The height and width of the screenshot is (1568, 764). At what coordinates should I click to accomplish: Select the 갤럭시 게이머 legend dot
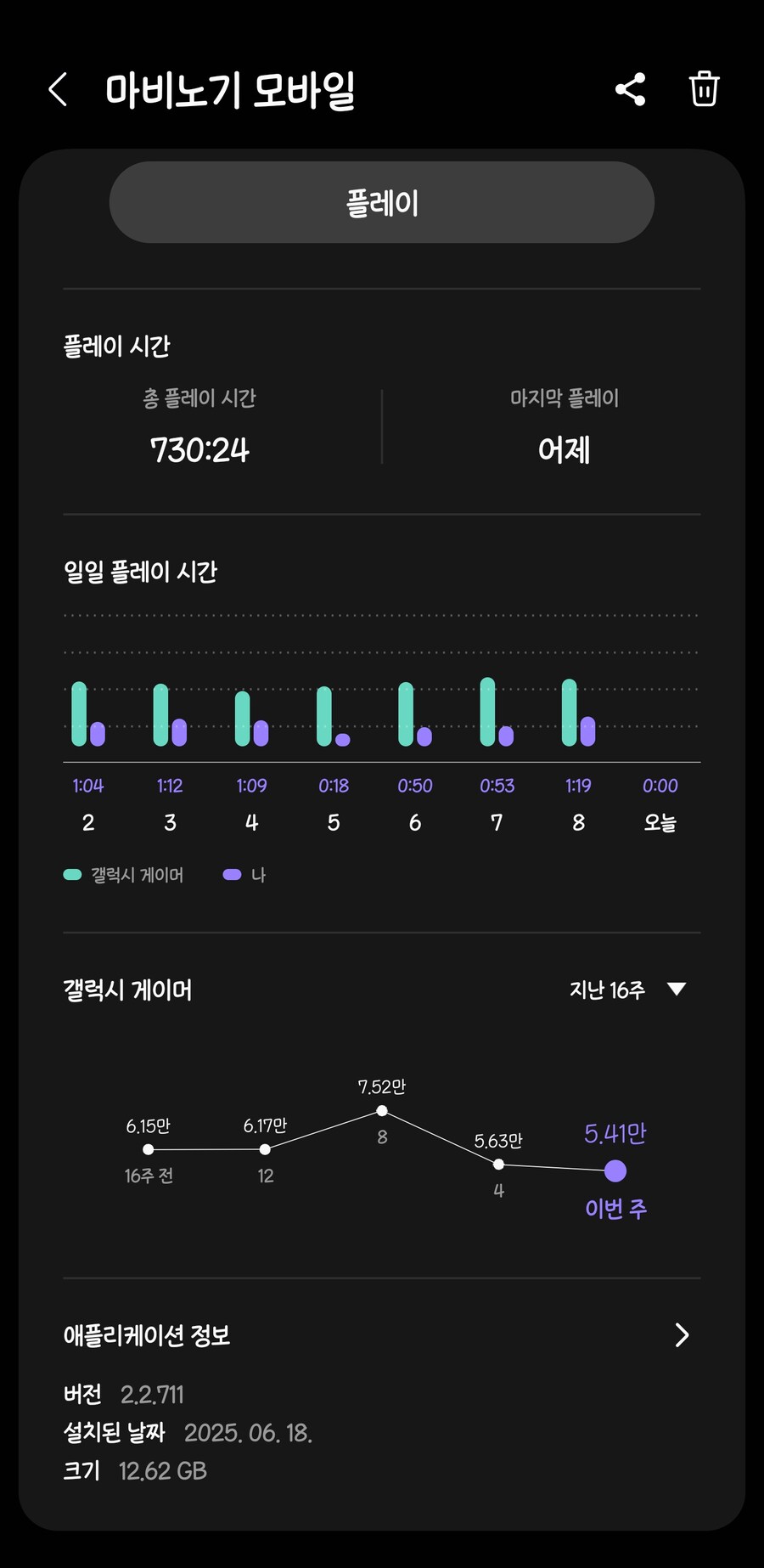pyautogui.click(x=71, y=873)
